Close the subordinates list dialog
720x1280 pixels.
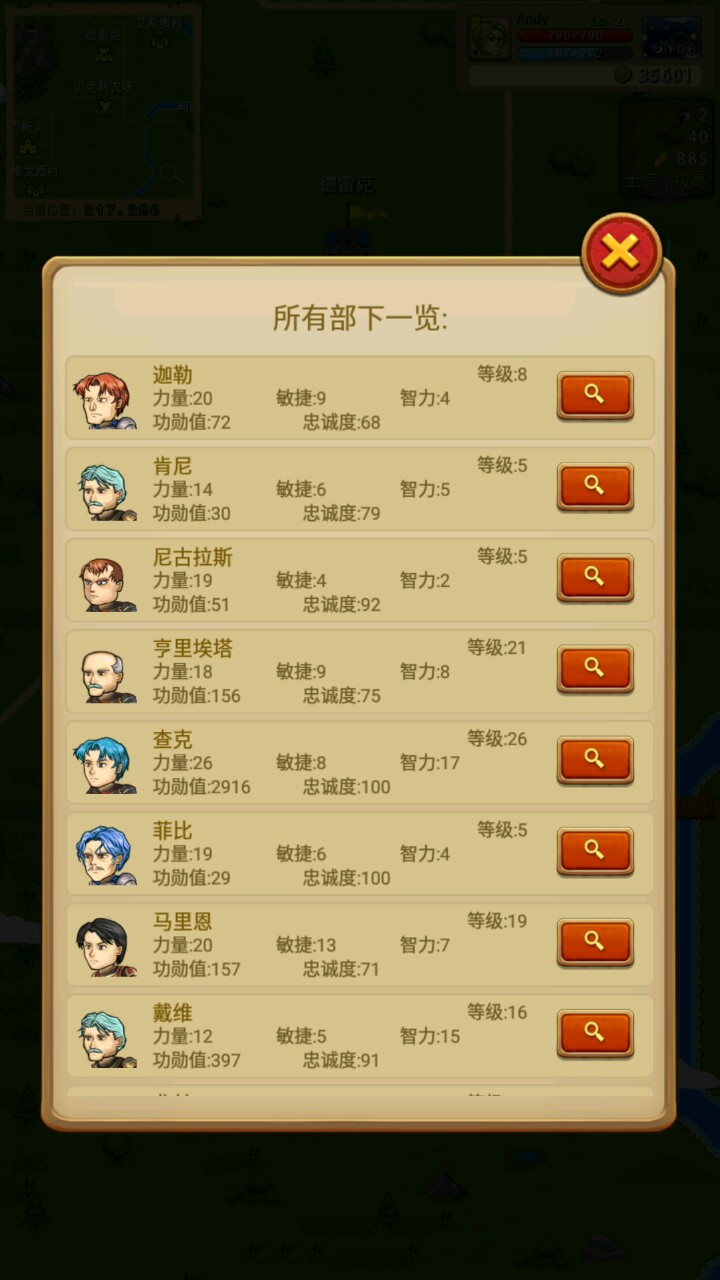pyautogui.click(x=621, y=252)
